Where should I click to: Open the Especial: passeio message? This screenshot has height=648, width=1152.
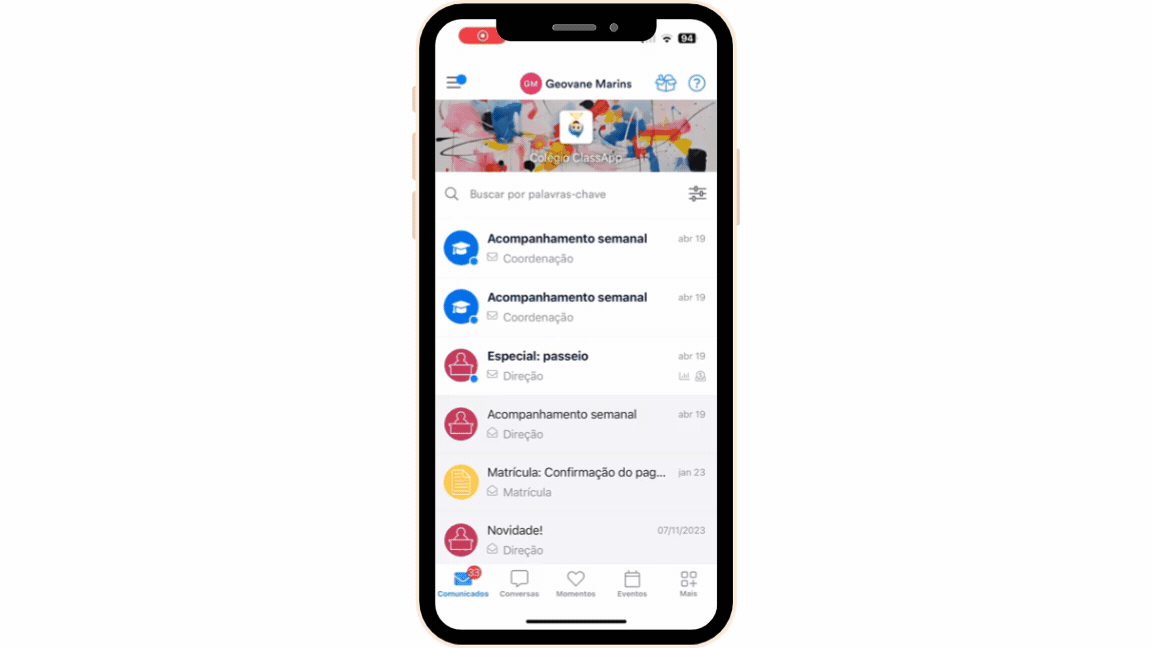pyautogui.click(x=575, y=366)
